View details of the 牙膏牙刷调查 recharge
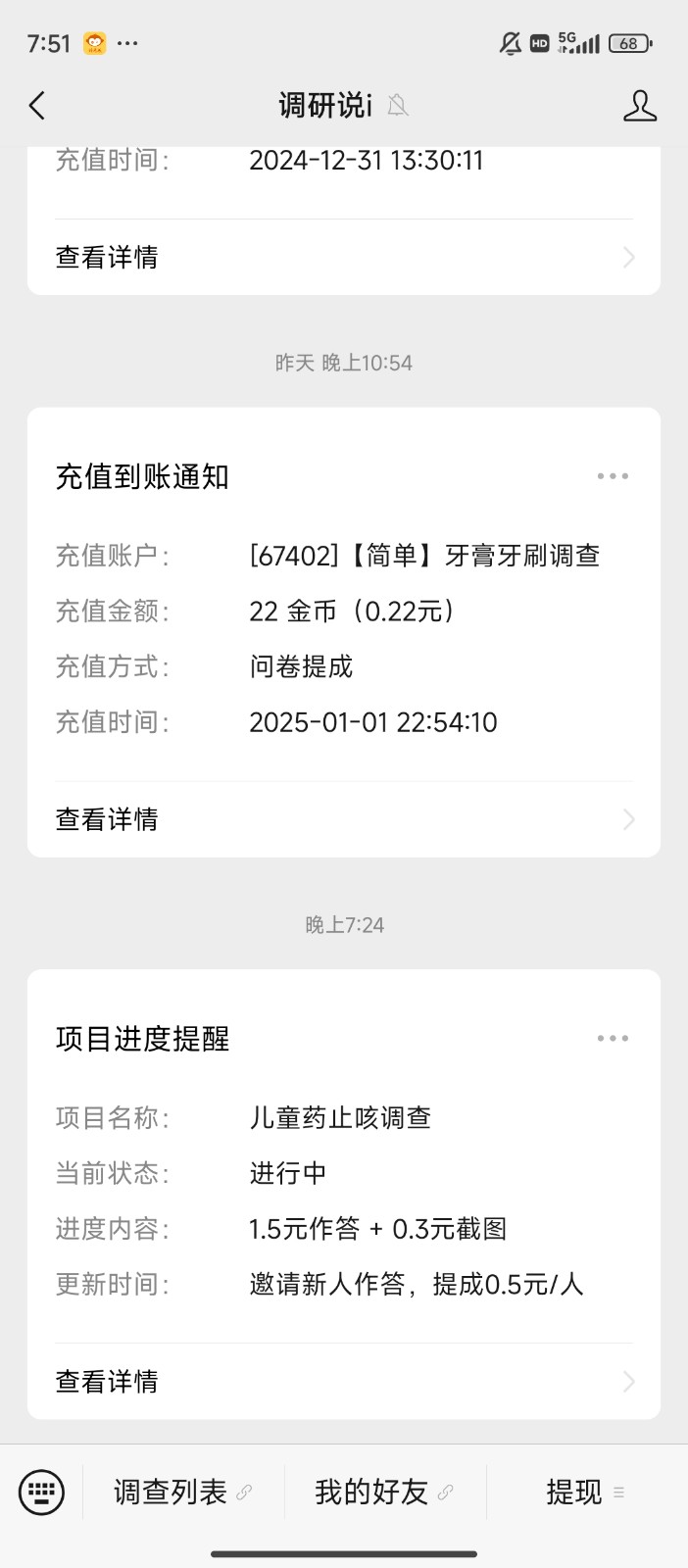Screen dimensions: 688x1568 tap(344, 819)
